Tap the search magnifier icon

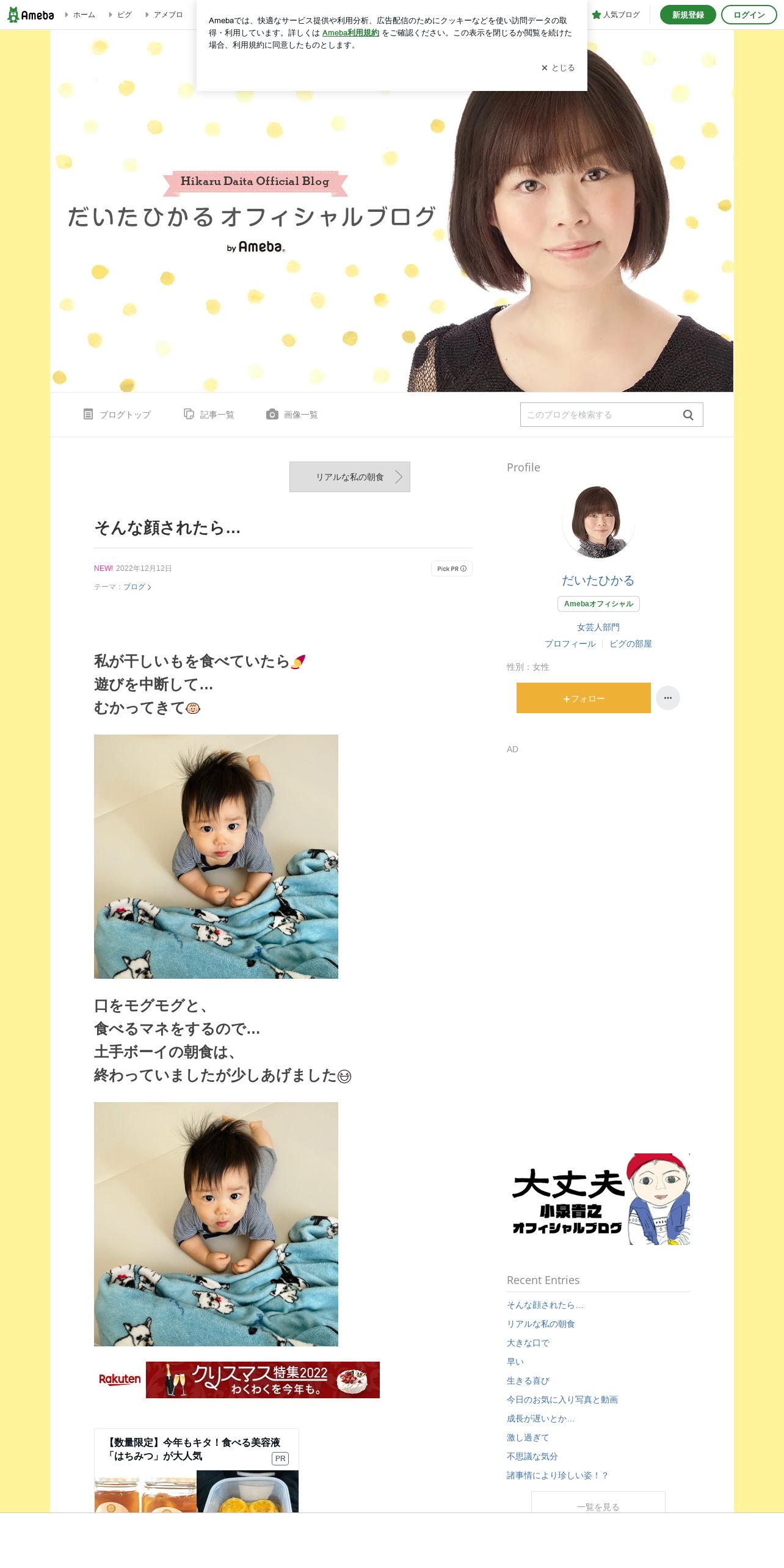pos(688,415)
